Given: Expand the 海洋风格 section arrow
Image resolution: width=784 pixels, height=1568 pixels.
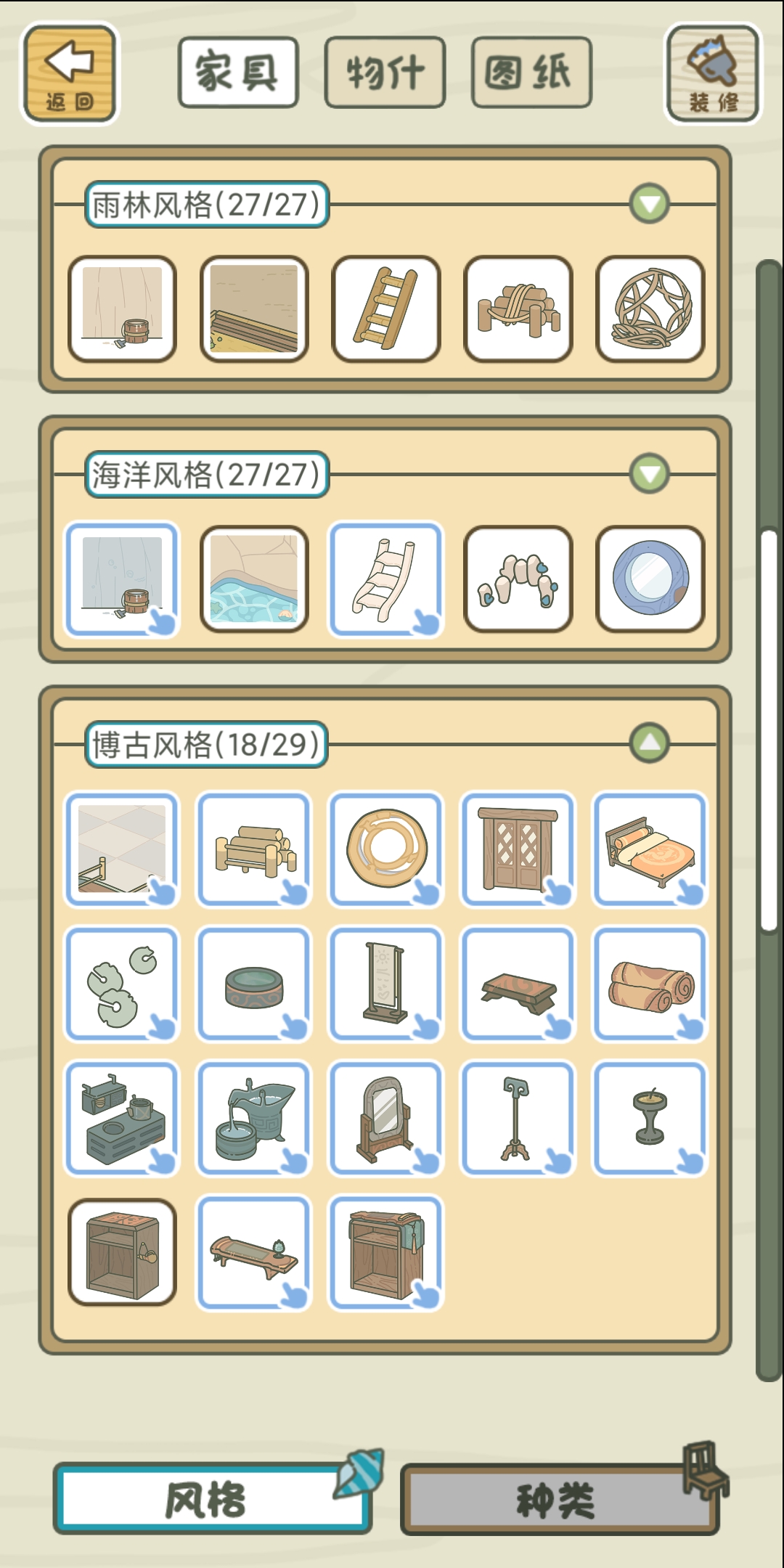Looking at the screenshot, I should point(649,474).
